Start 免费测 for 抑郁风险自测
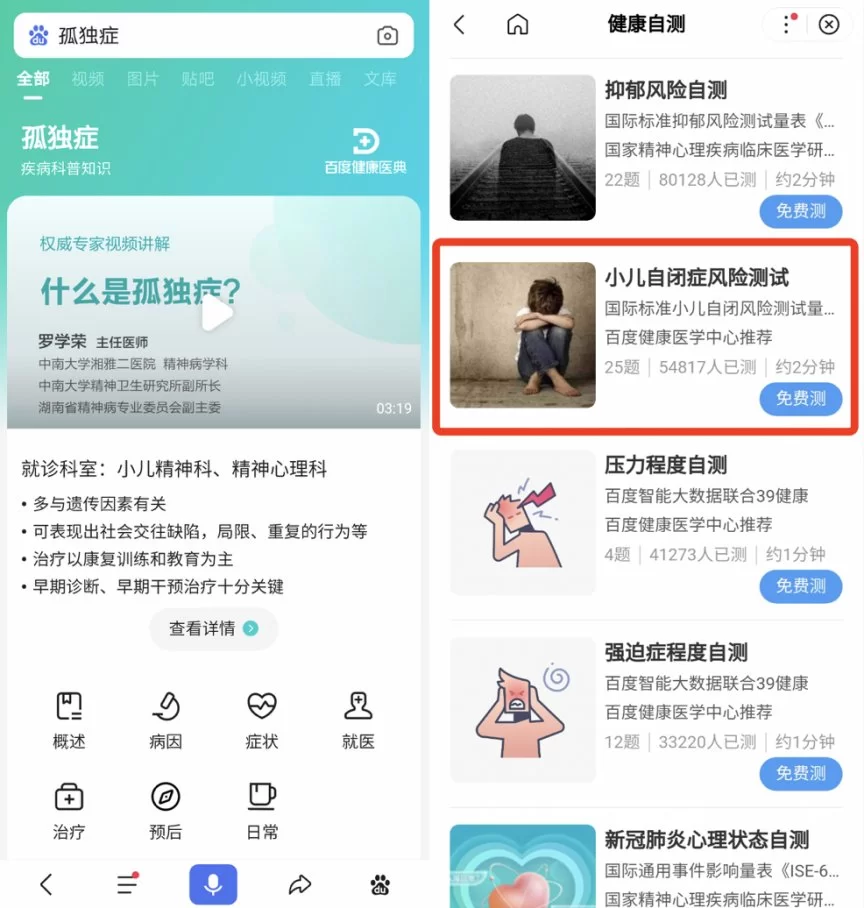This screenshot has width=864, height=908. point(801,211)
